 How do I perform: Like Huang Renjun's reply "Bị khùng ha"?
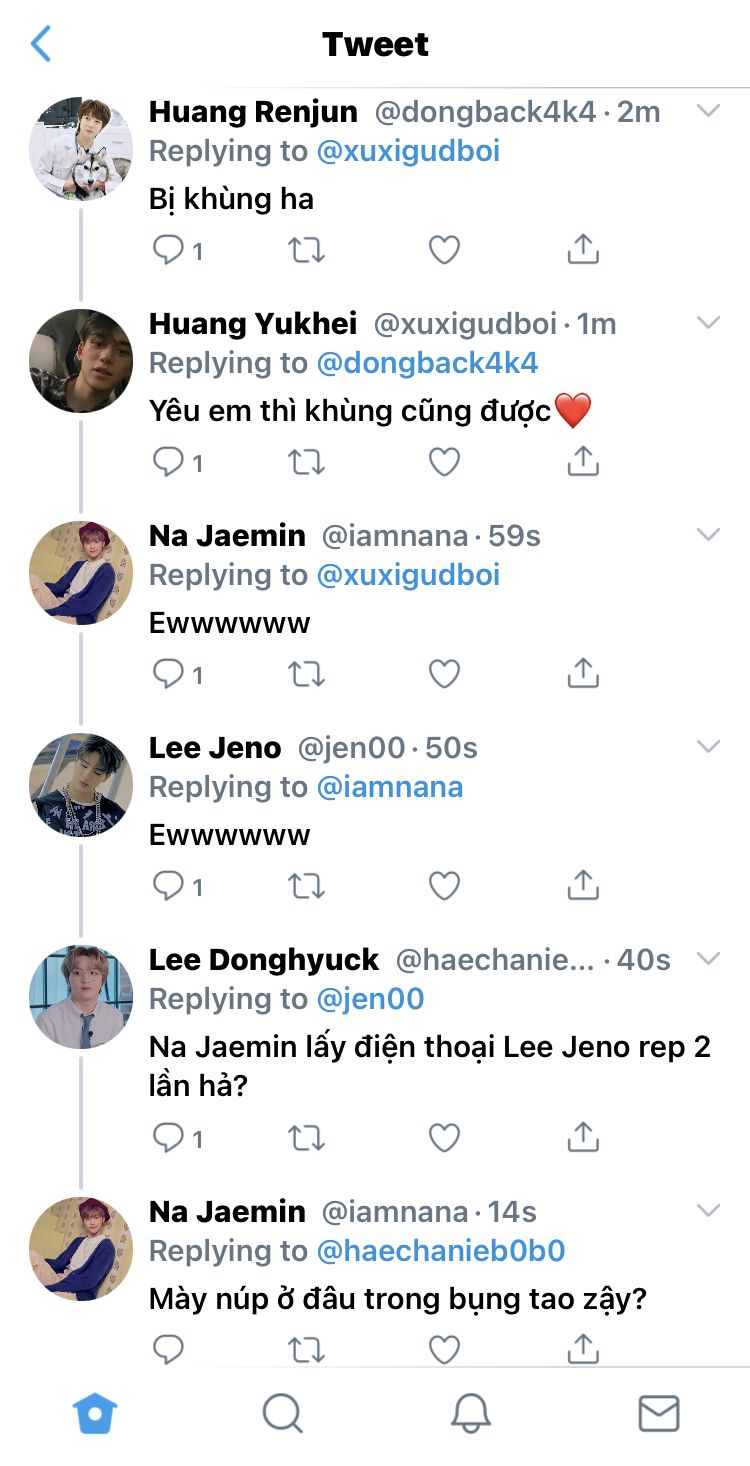tap(444, 250)
